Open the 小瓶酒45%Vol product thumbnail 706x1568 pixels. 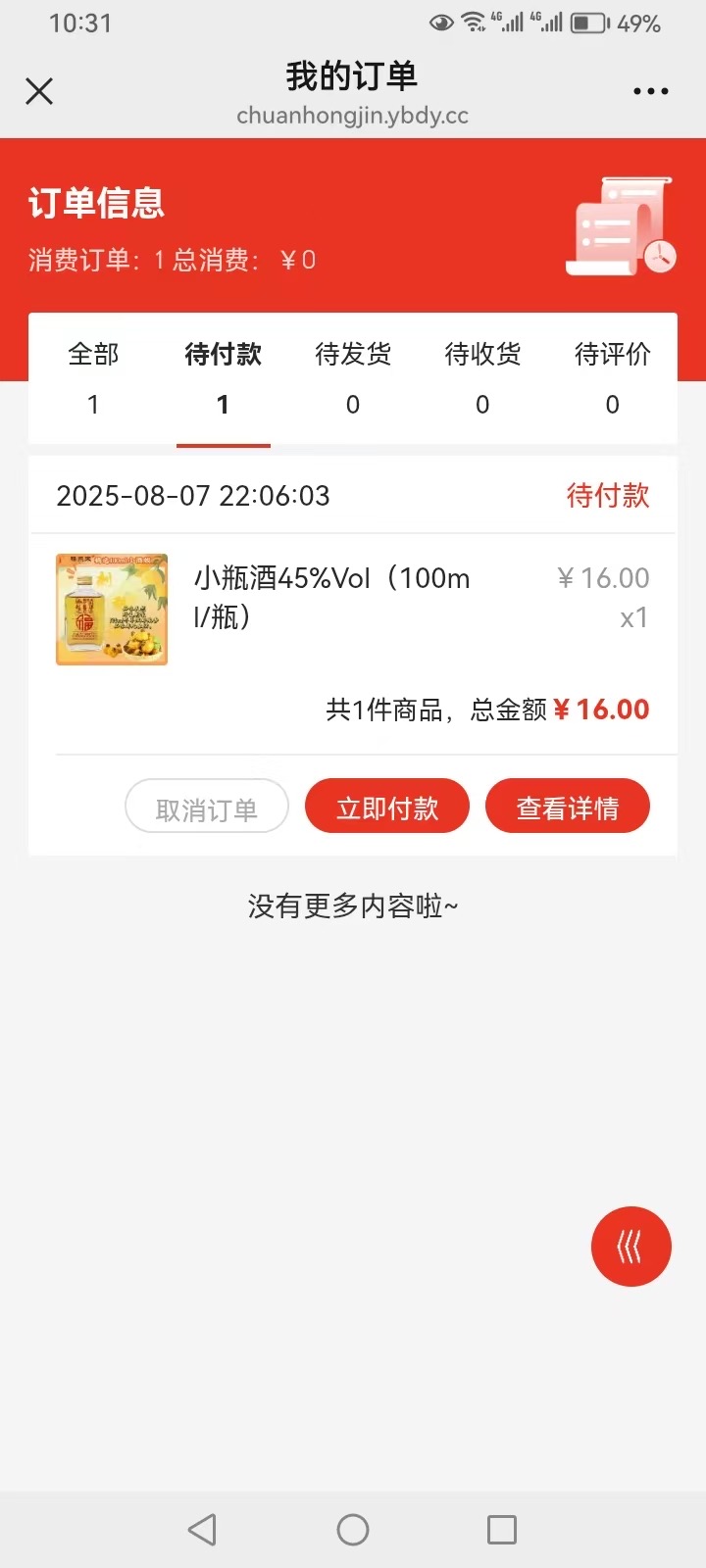tap(112, 610)
